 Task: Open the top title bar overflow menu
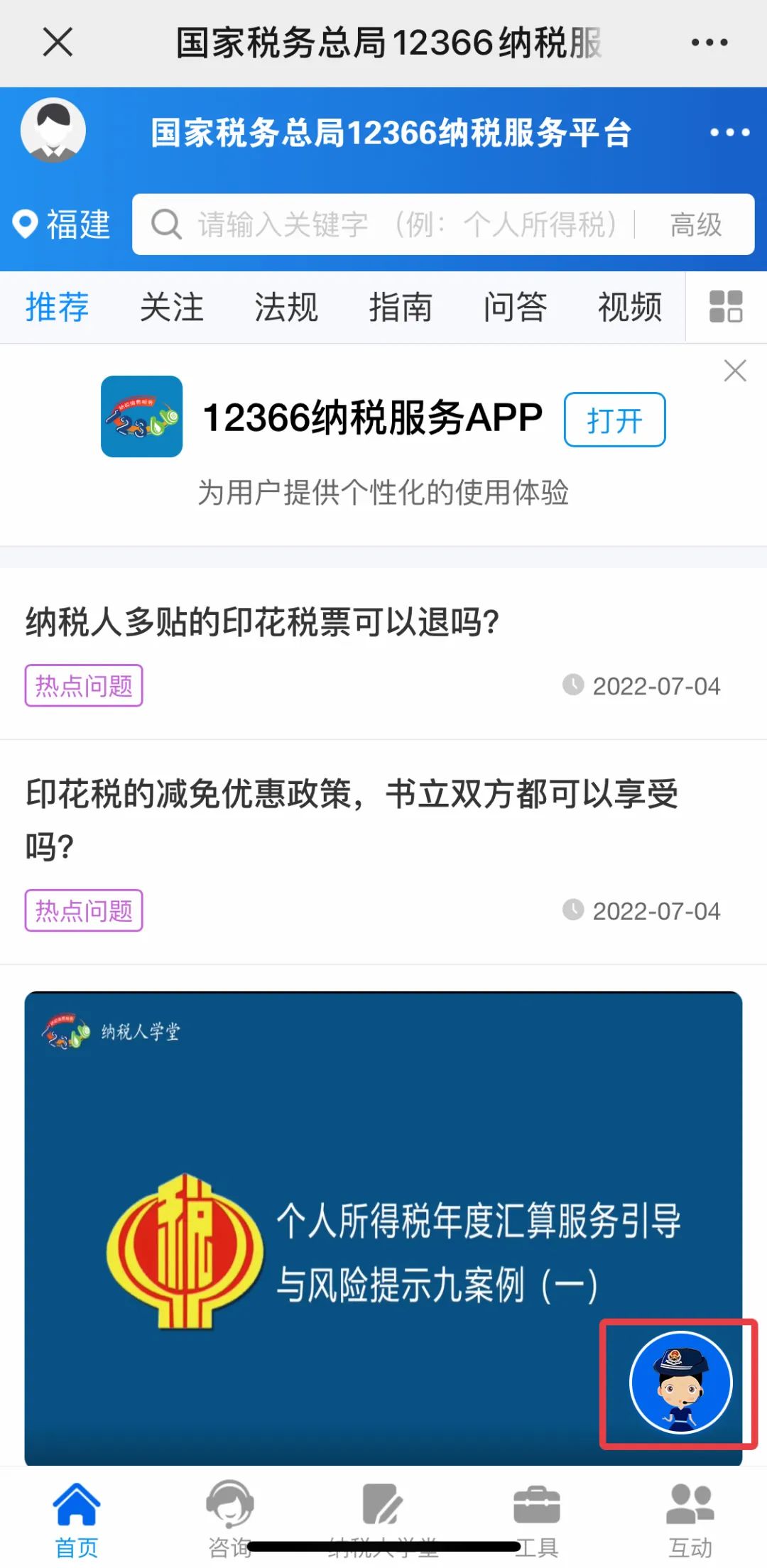(709, 43)
